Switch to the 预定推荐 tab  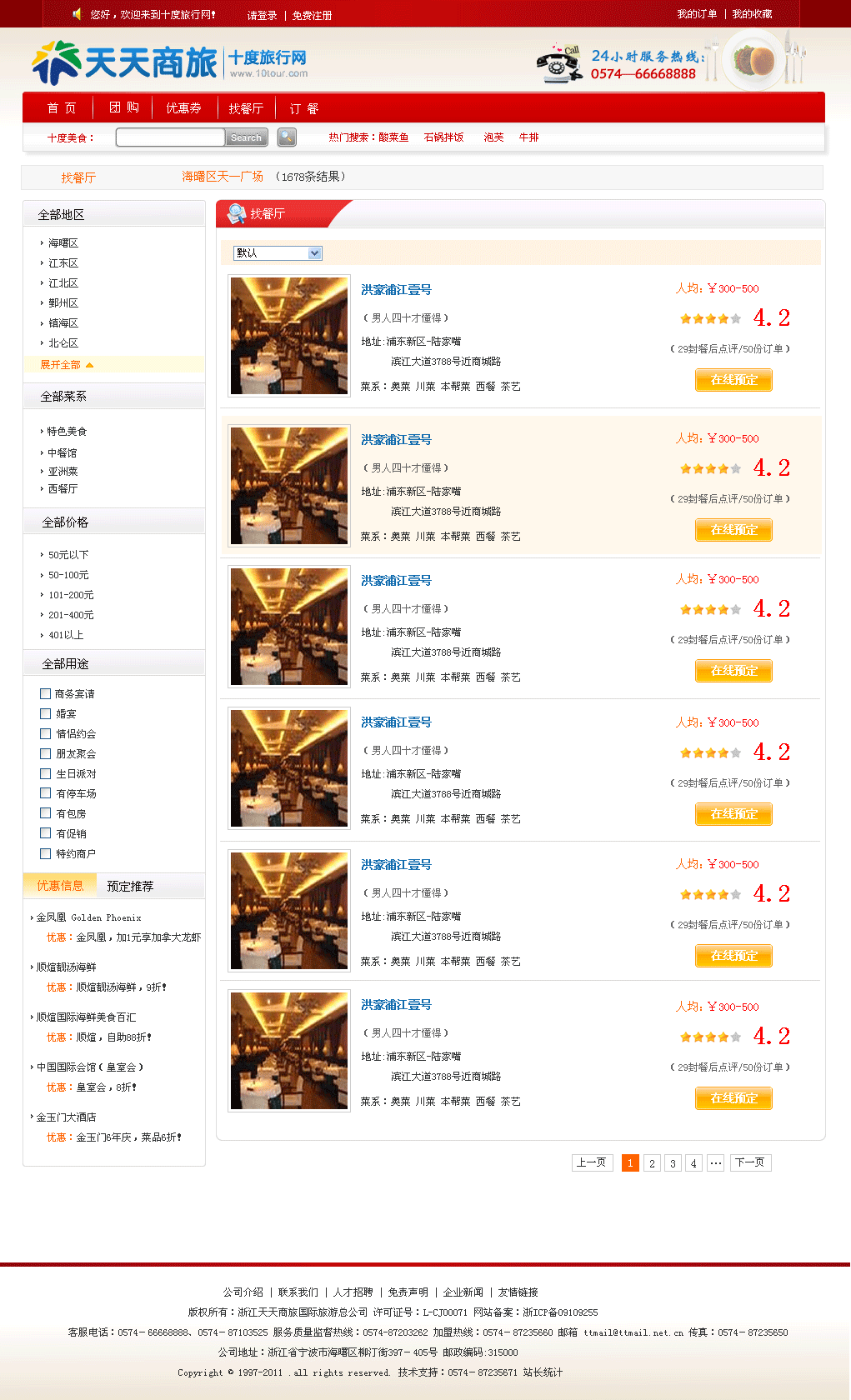click(x=131, y=886)
